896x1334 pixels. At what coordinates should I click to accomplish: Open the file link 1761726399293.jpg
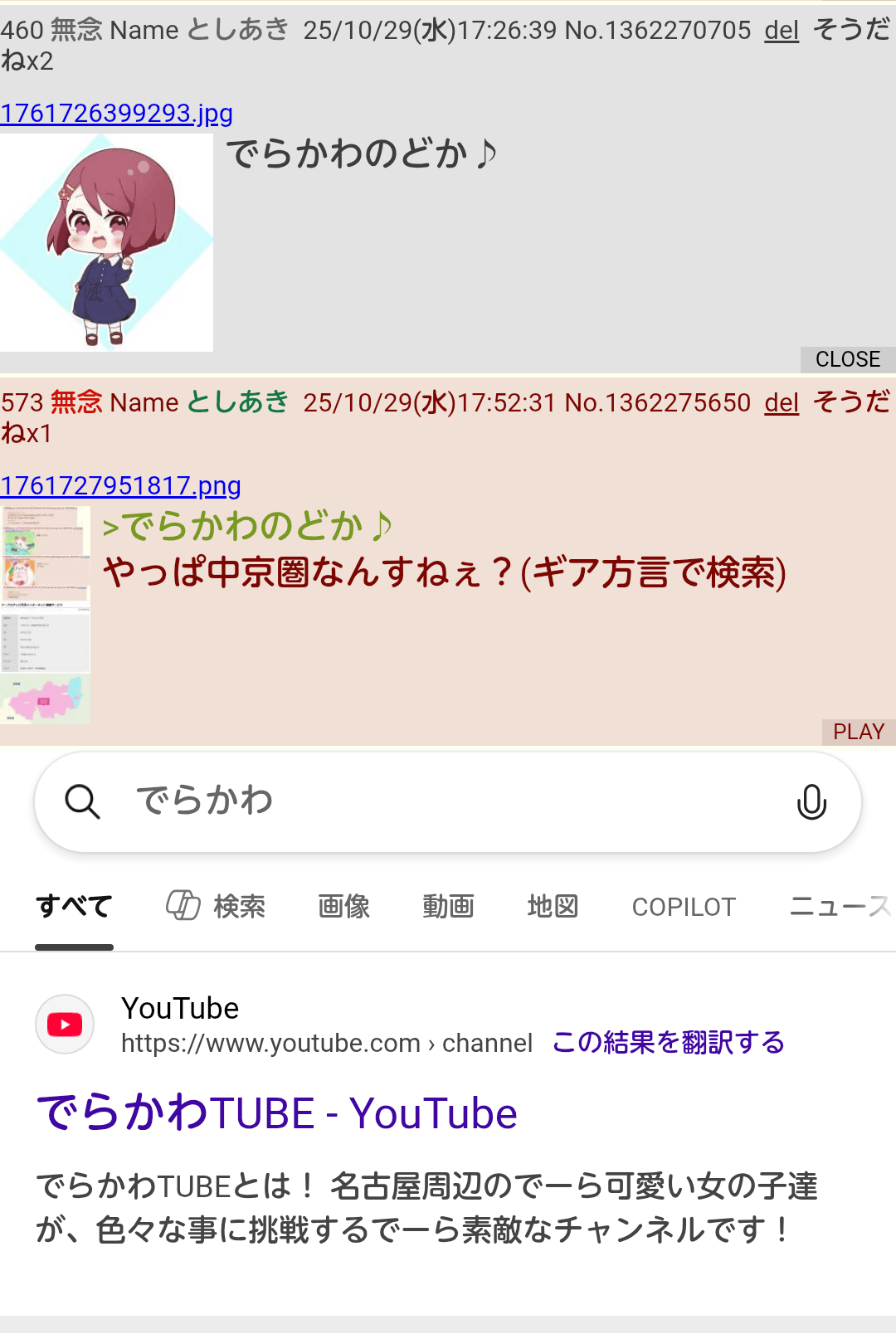coord(116,113)
